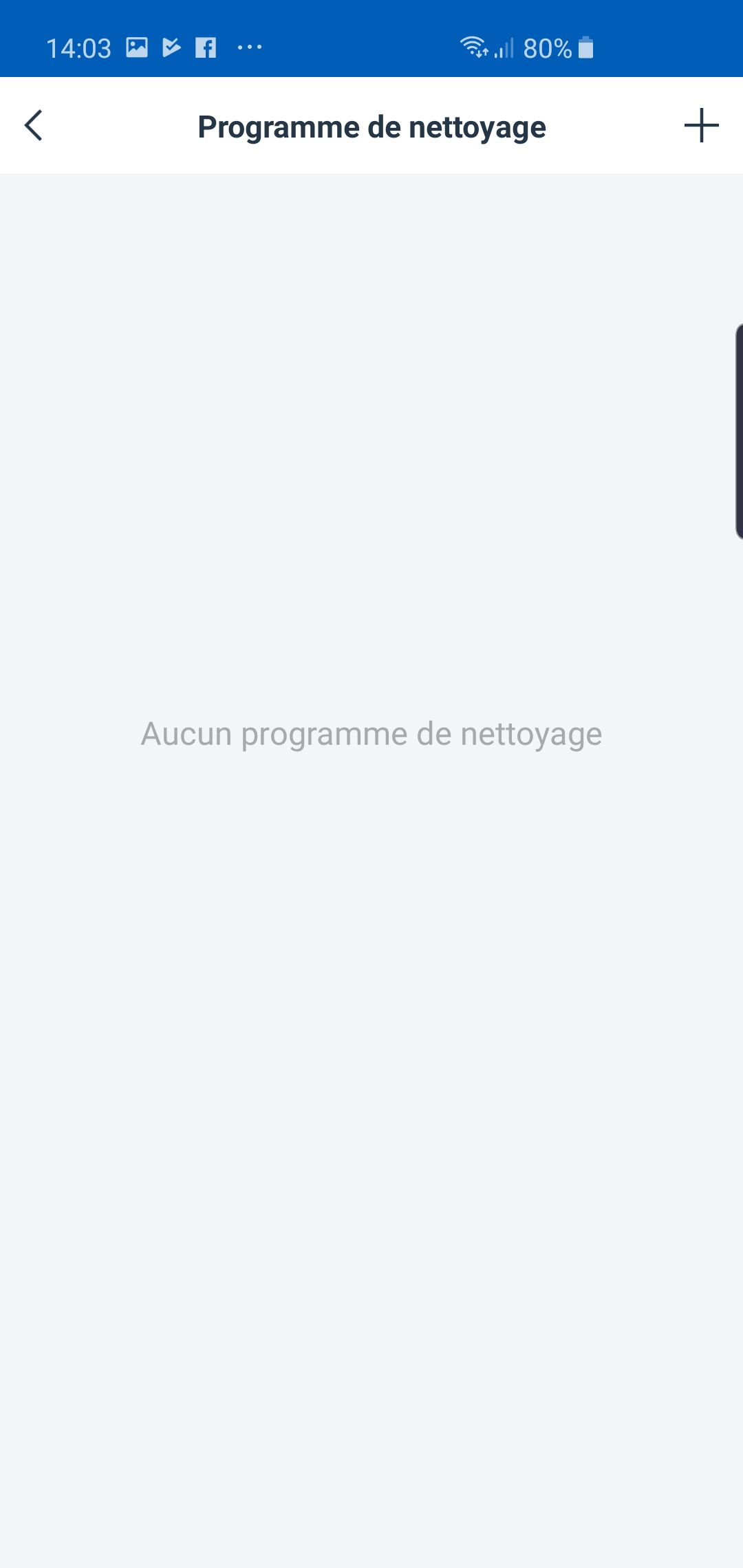The width and height of the screenshot is (743, 1568).
Task: Add a new cleaning schedule
Action: 701,126
